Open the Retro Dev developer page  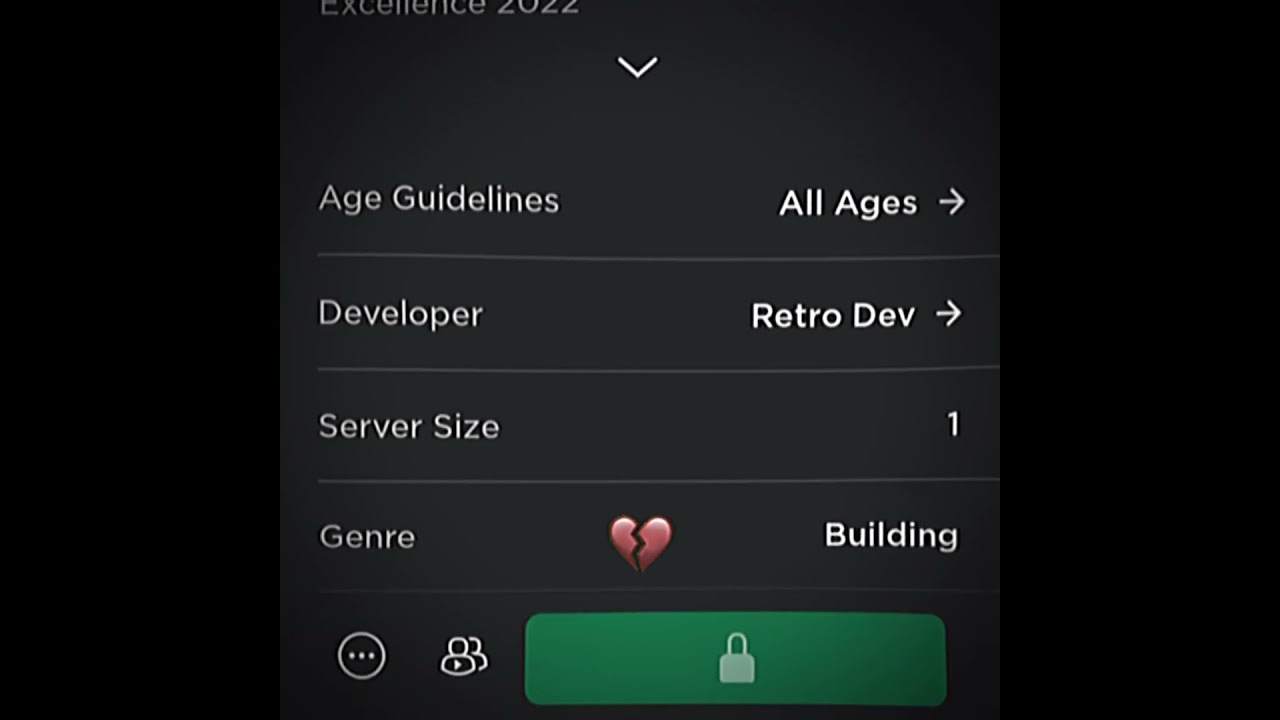[855, 316]
